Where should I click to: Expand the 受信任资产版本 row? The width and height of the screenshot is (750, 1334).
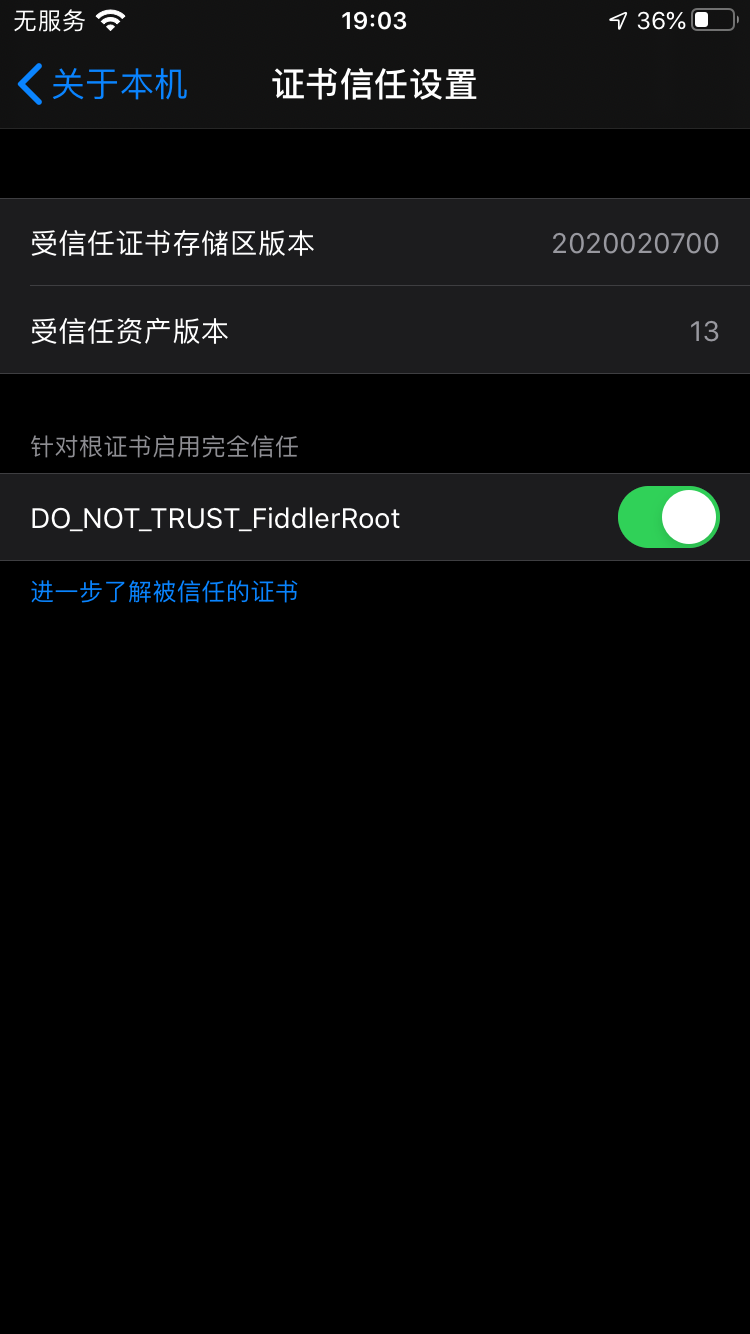(x=375, y=330)
